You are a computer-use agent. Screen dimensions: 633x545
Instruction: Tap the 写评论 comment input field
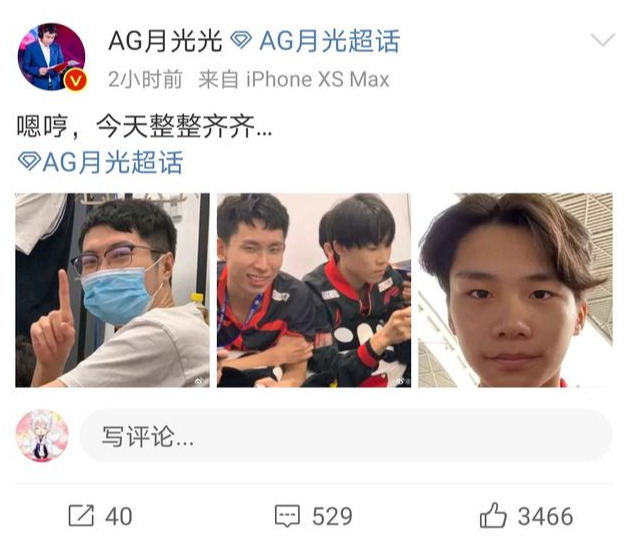[x=345, y=436]
